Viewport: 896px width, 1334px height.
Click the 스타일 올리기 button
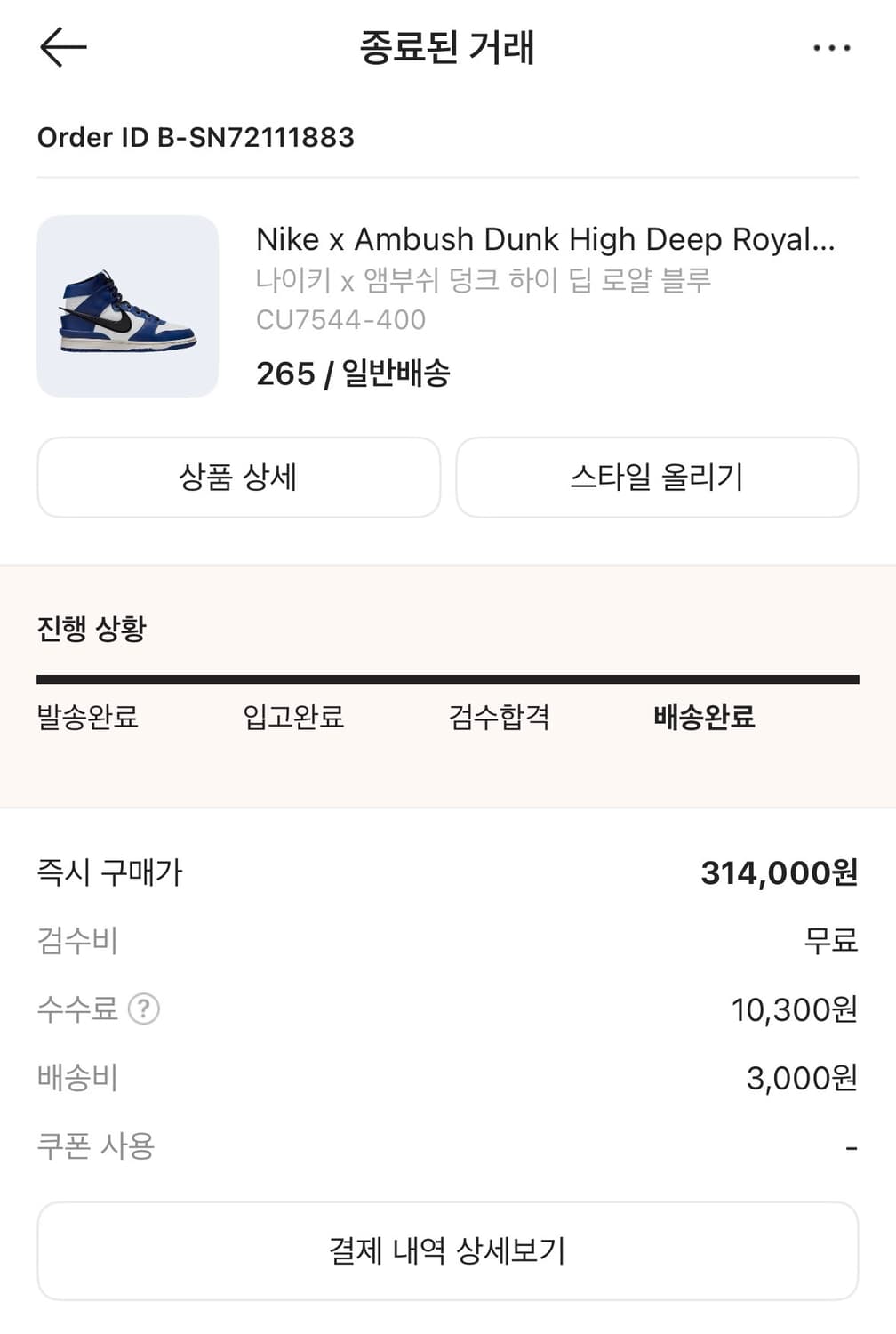(658, 478)
